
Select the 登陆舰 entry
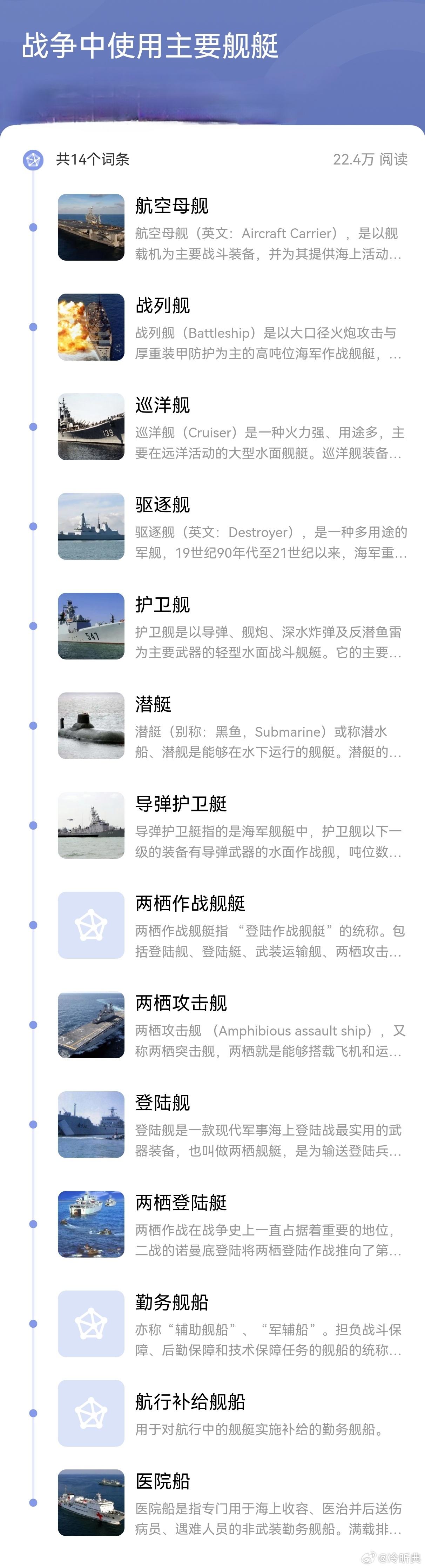click(x=163, y=1103)
